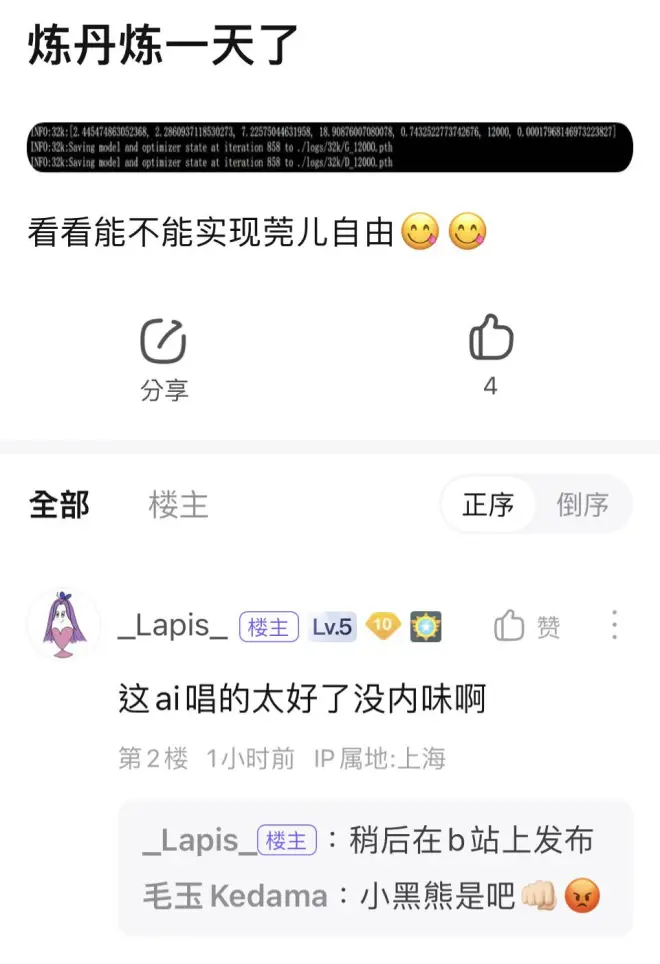Screen dimensions: 660x964
Task: Like _Lapis_'s comment with 赞
Action: pos(527,627)
